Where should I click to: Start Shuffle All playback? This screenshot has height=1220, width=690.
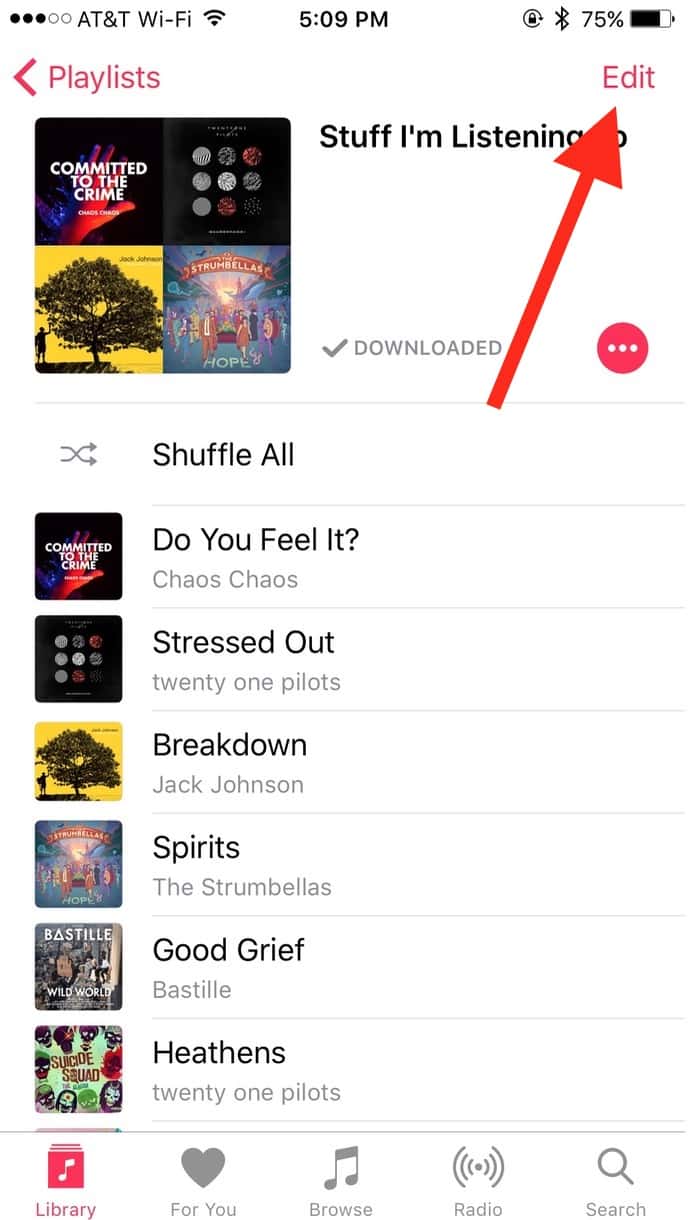click(223, 455)
